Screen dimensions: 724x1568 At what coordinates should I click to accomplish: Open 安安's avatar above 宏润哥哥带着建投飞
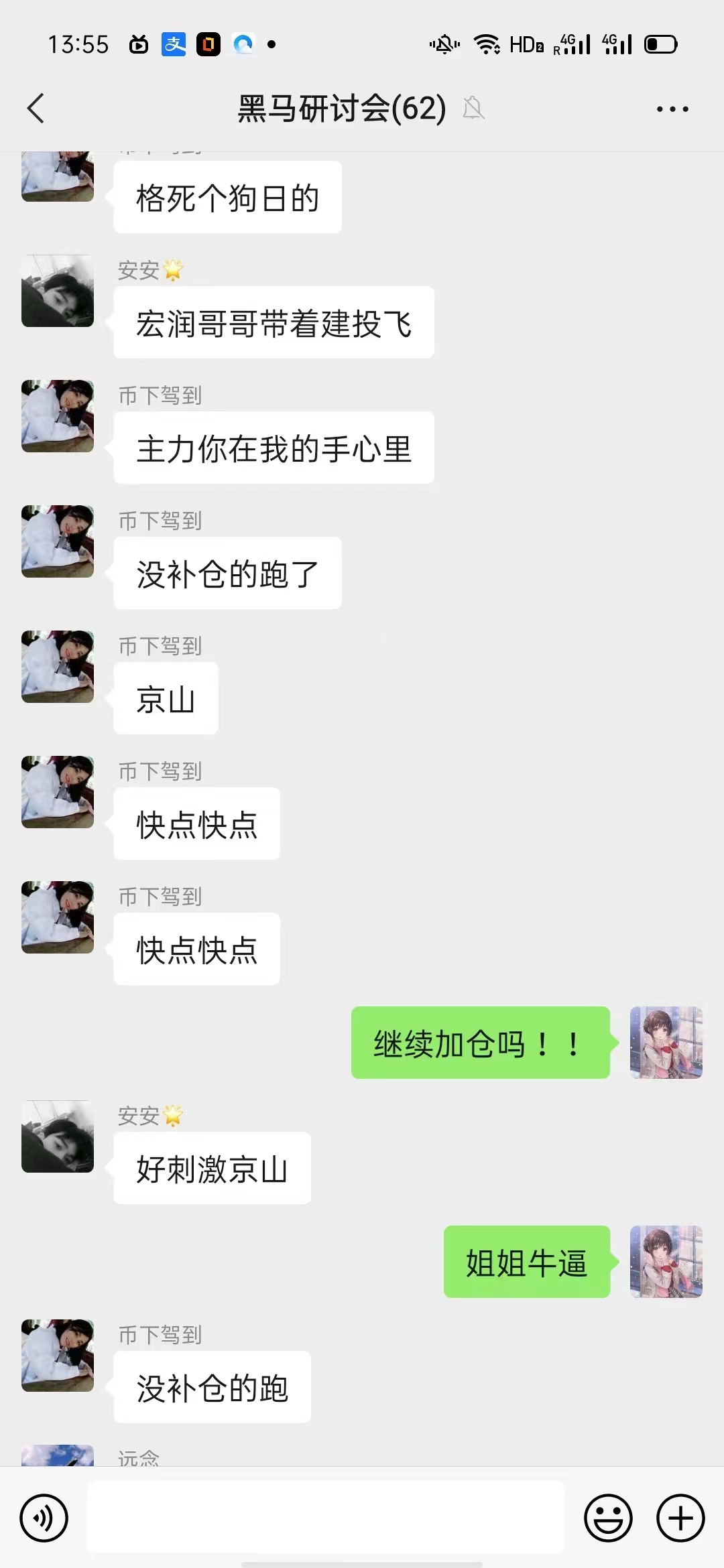[x=58, y=291]
